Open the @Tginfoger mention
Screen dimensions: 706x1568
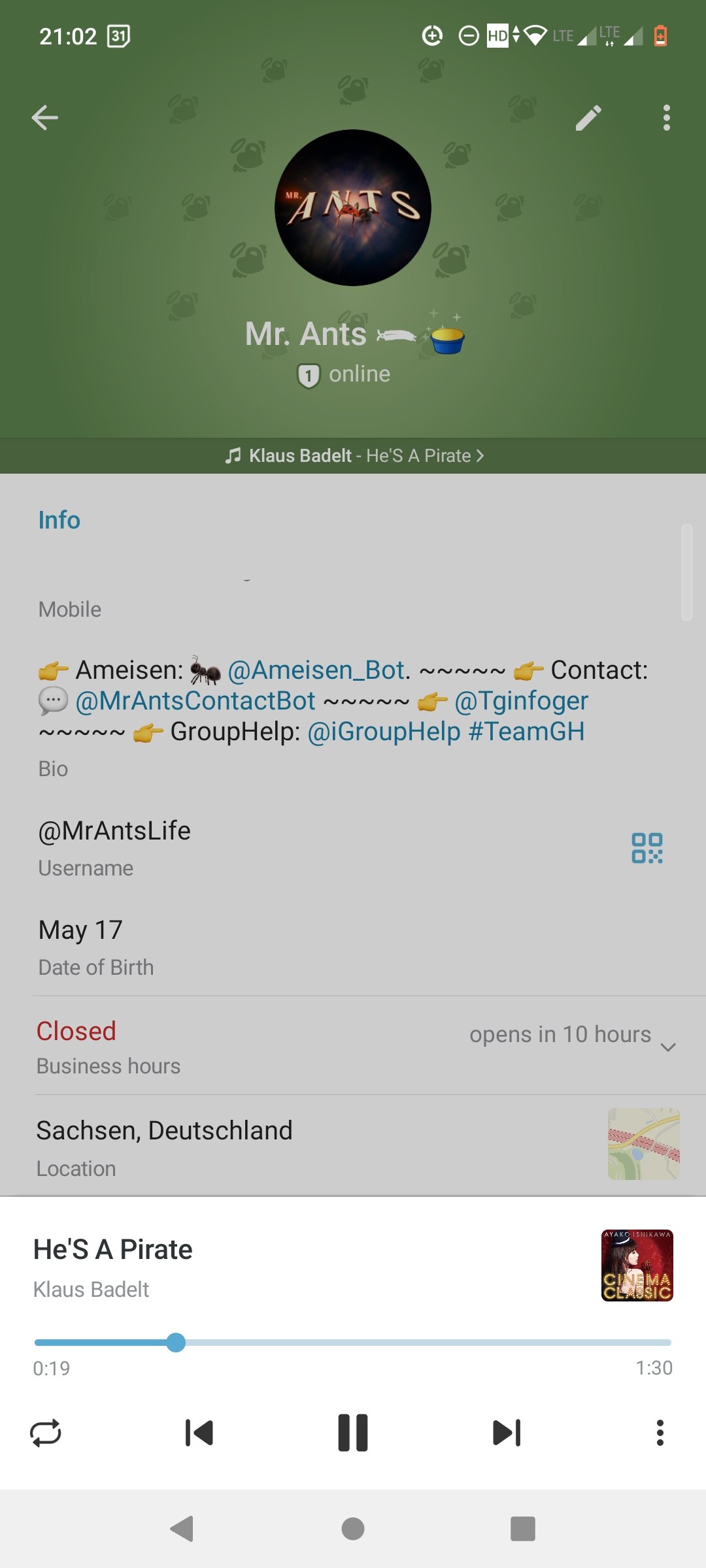(x=521, y=701)
